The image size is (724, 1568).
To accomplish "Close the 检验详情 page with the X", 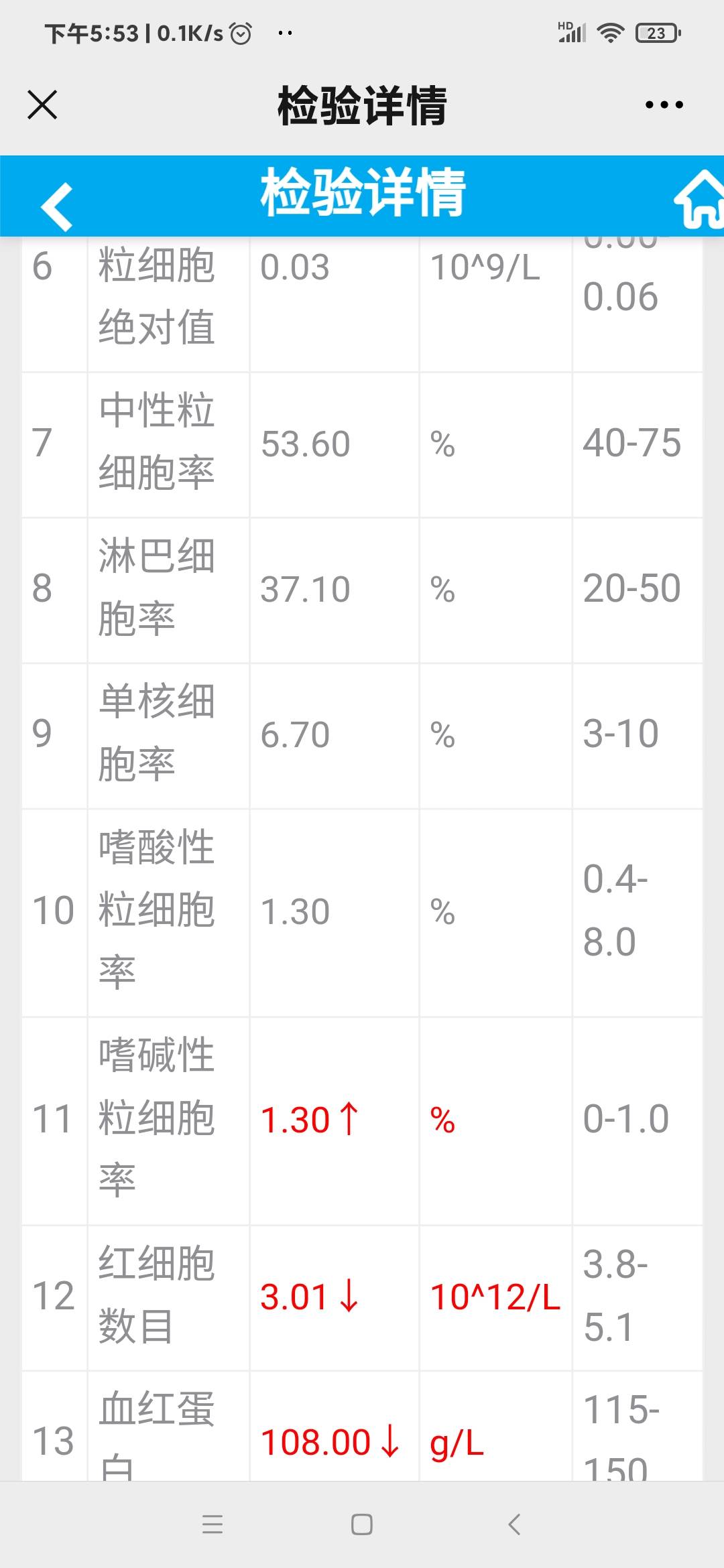I will point(42,105).
